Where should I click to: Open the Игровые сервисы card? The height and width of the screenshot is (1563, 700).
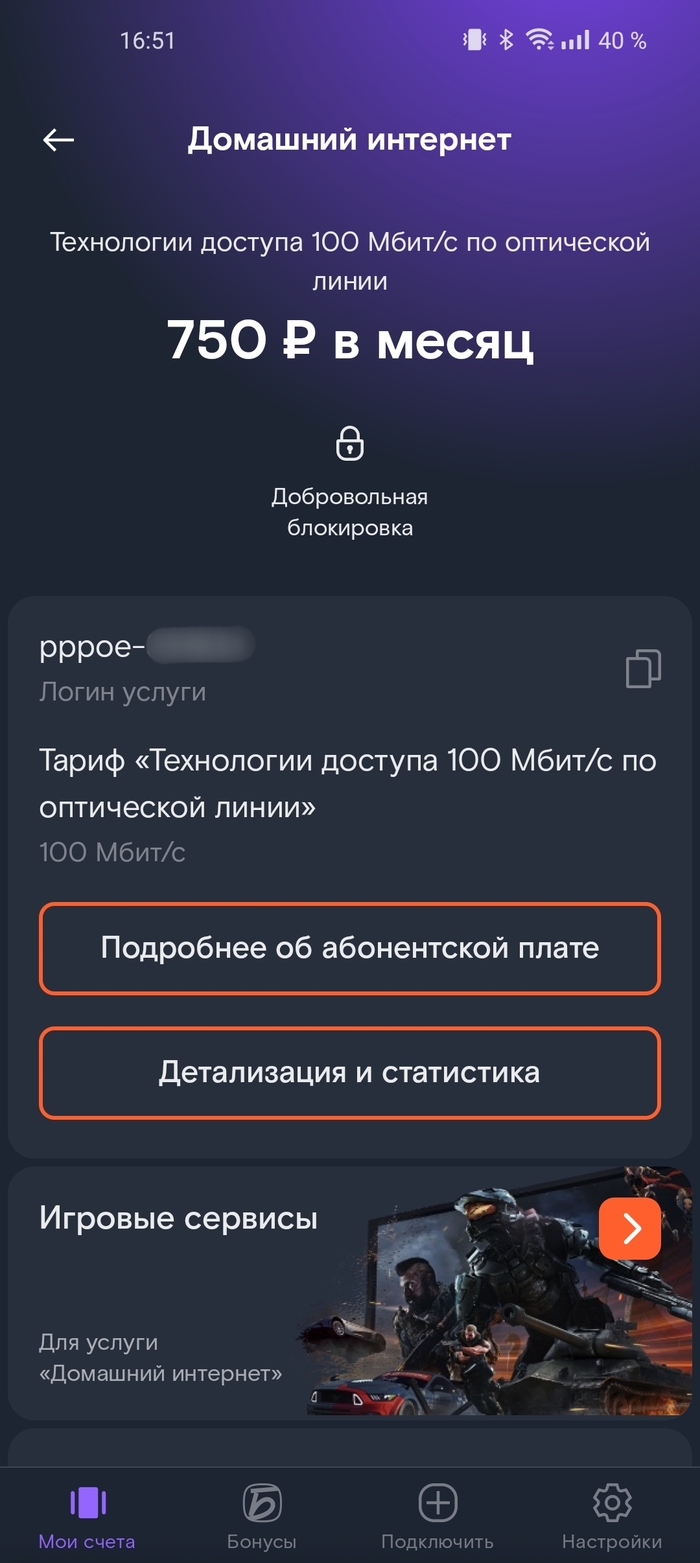[x=629, y=1228]
